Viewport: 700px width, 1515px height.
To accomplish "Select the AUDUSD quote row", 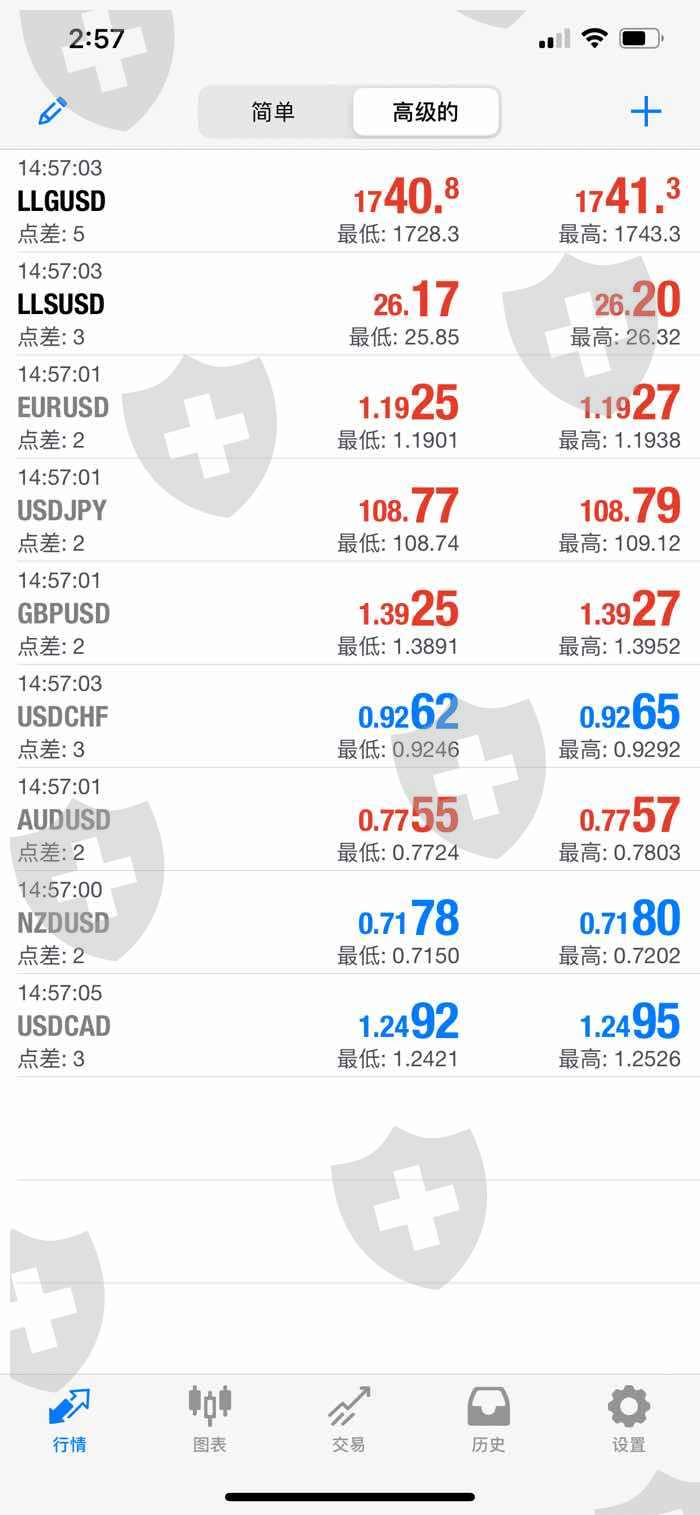I will [x=350, y=819].
